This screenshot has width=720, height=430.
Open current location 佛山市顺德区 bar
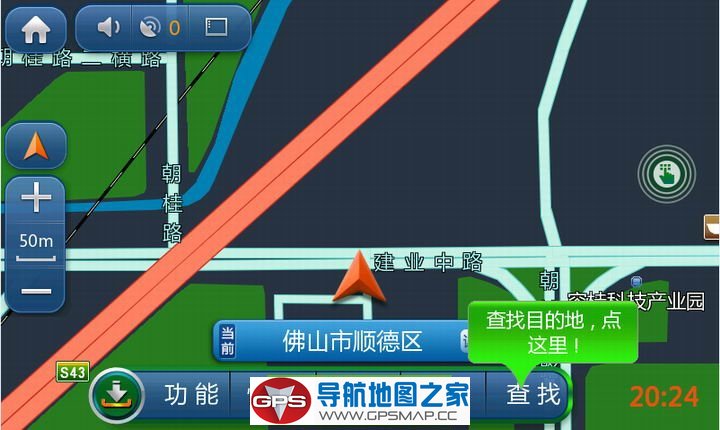338,342
